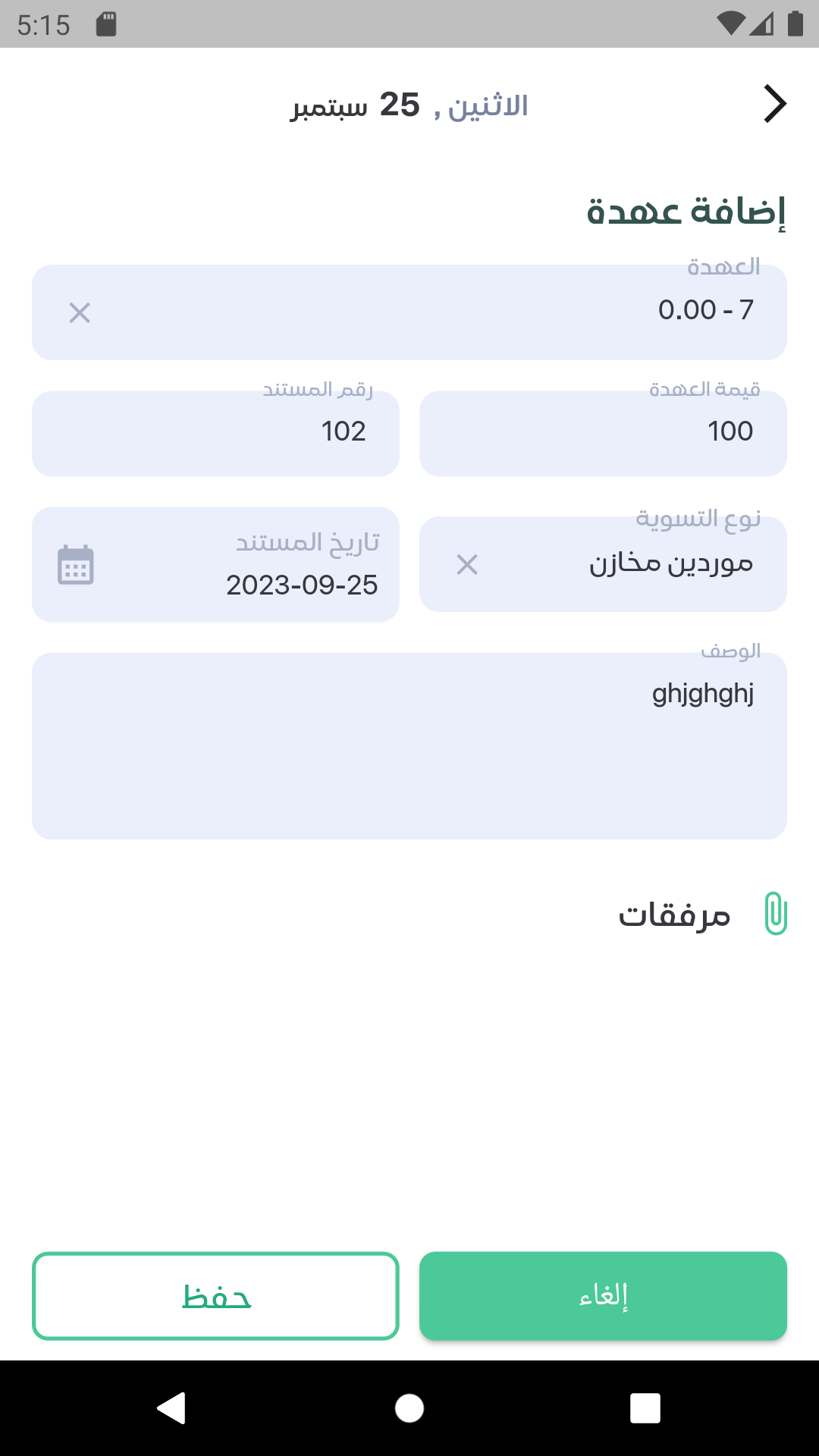Edit the الوصف description box
The image size is (819, 1456).
pyautogui.click(x=409, y=746)
